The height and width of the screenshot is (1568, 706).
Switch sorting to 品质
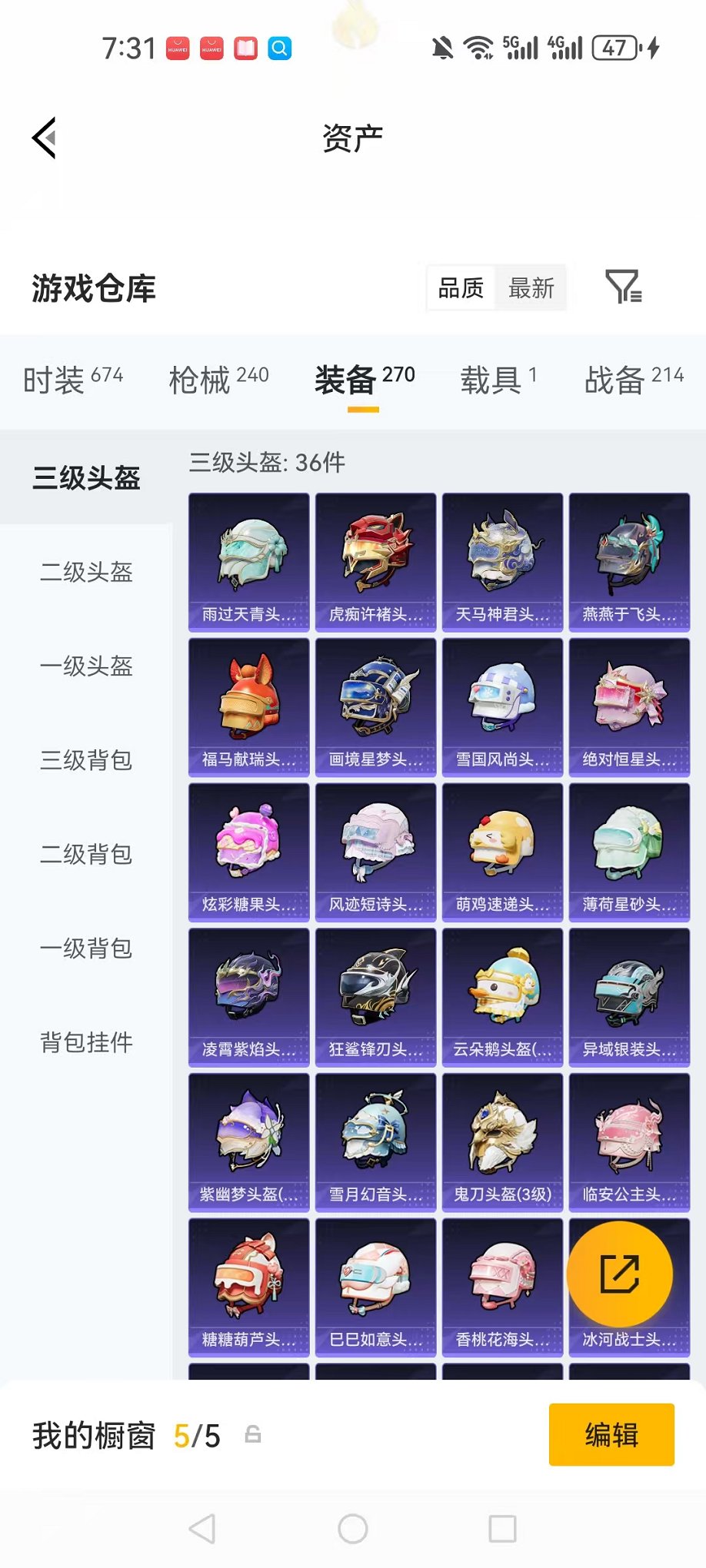click(460, 288)
